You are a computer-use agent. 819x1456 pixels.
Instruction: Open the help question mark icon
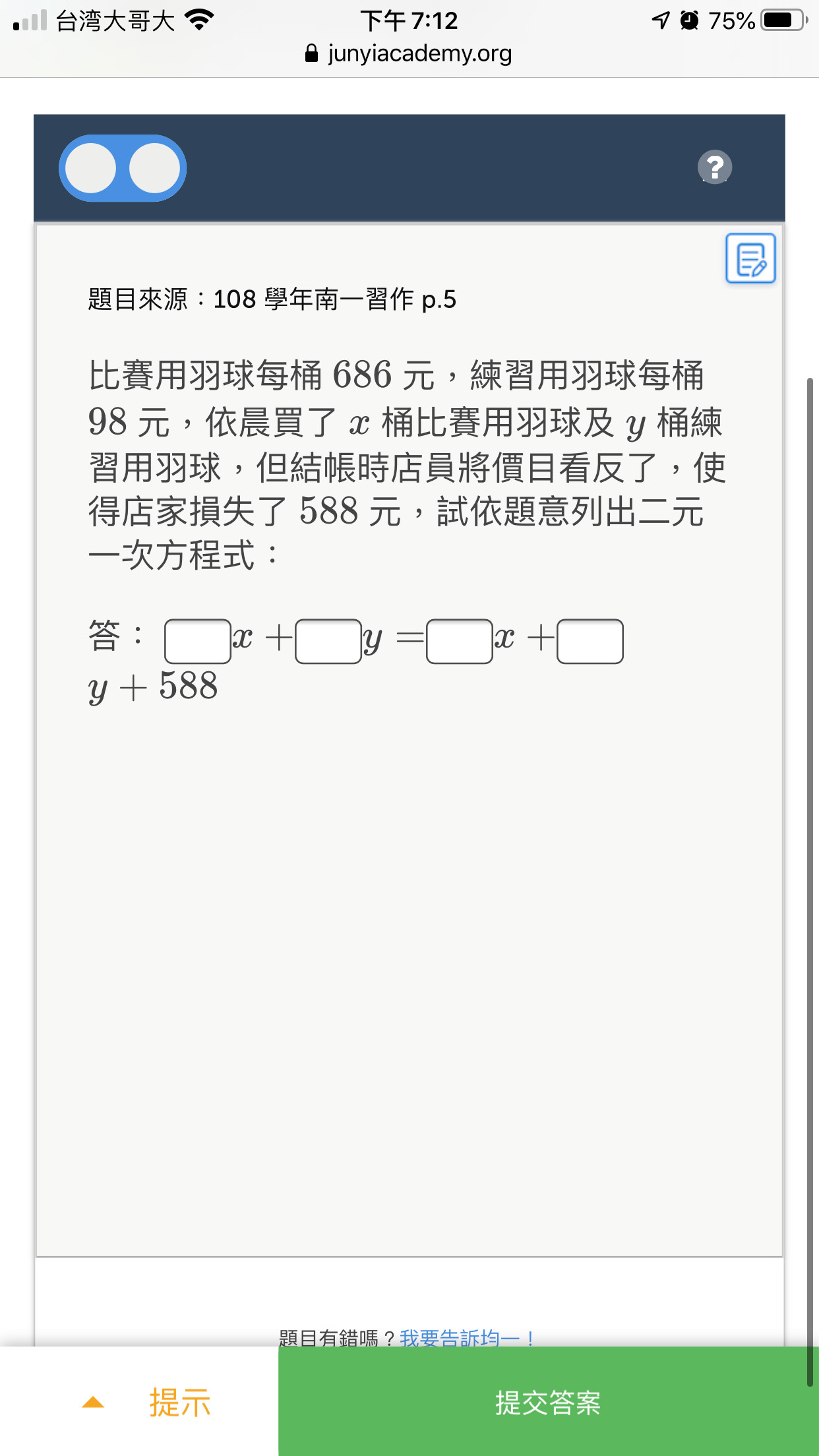715,167
